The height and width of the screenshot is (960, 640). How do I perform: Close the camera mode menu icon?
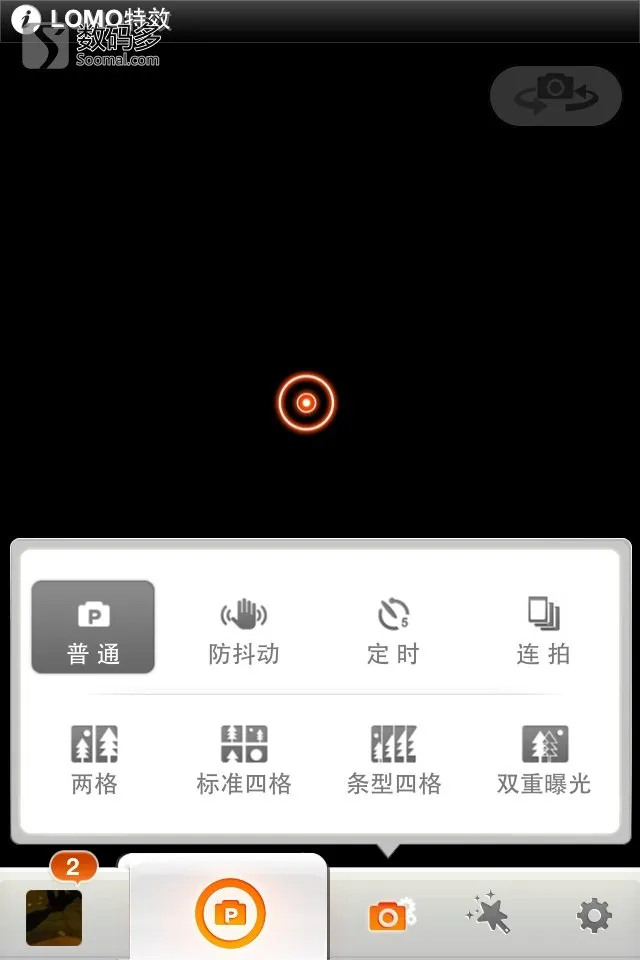391,914
